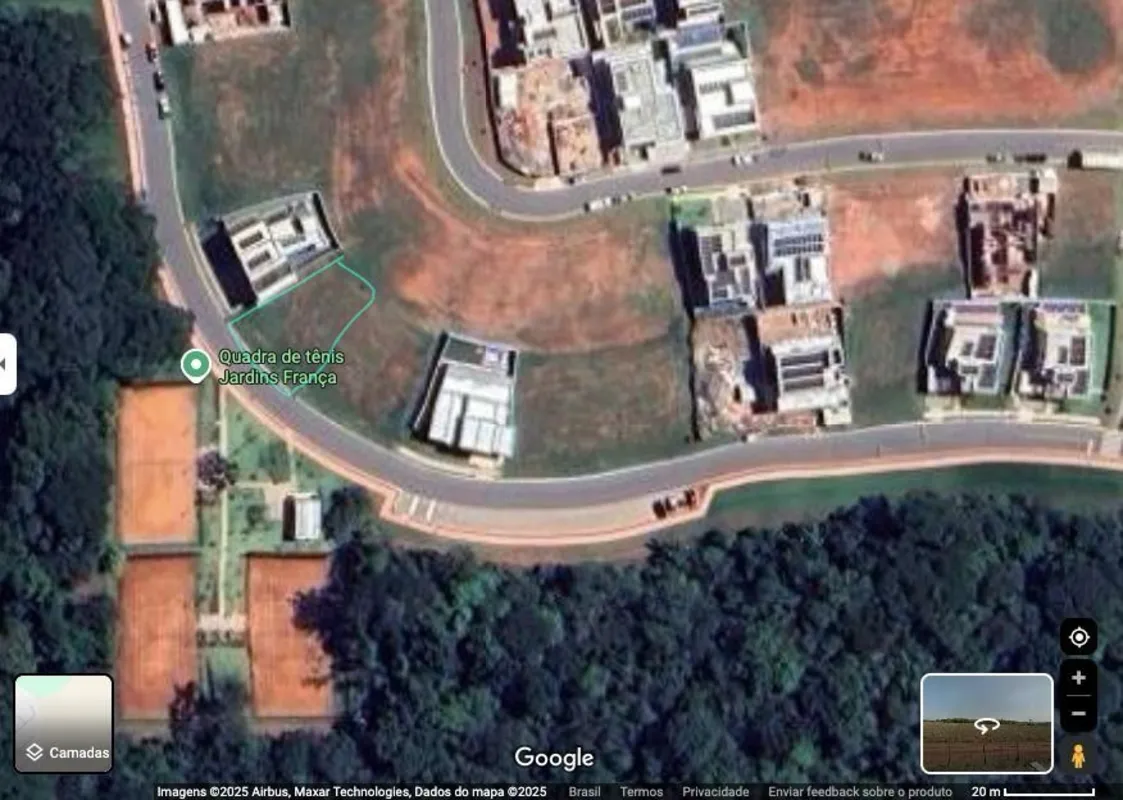Zoom in with the plus button
The height and width of the screenshot is (800, 1123).
(x=1078, y=678)
